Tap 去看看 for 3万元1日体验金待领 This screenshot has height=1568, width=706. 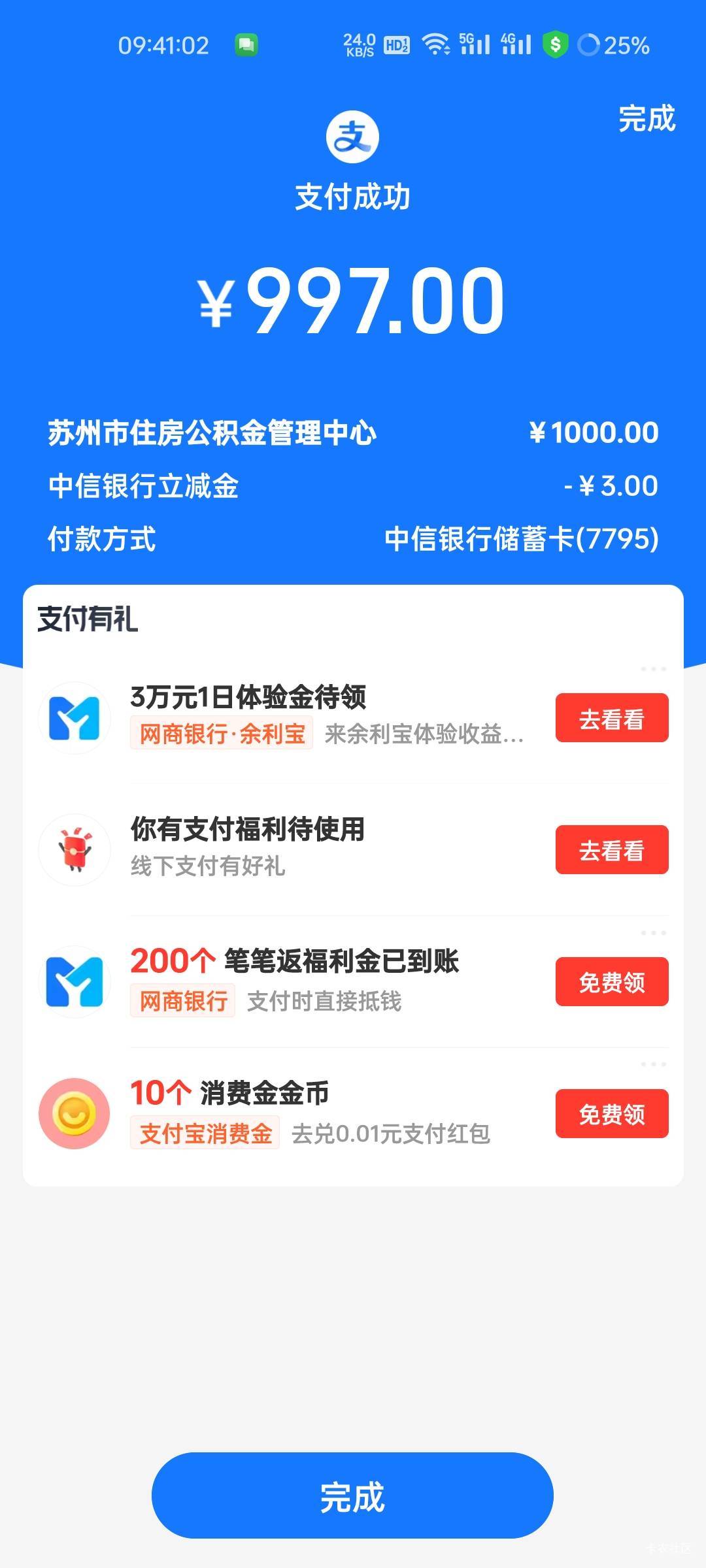pyautogui.click(x=611, y=718)
